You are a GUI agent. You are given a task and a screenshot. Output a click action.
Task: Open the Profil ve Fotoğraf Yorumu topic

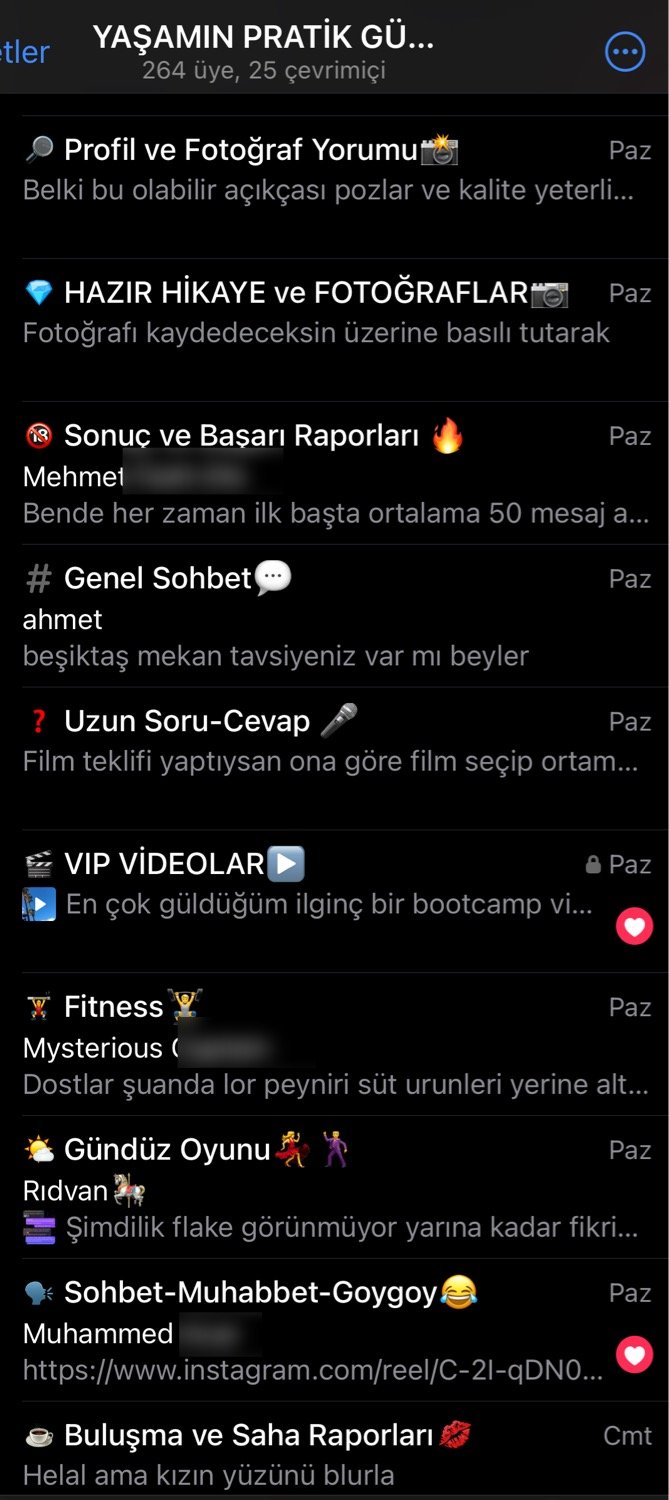[x=330, y=170]
